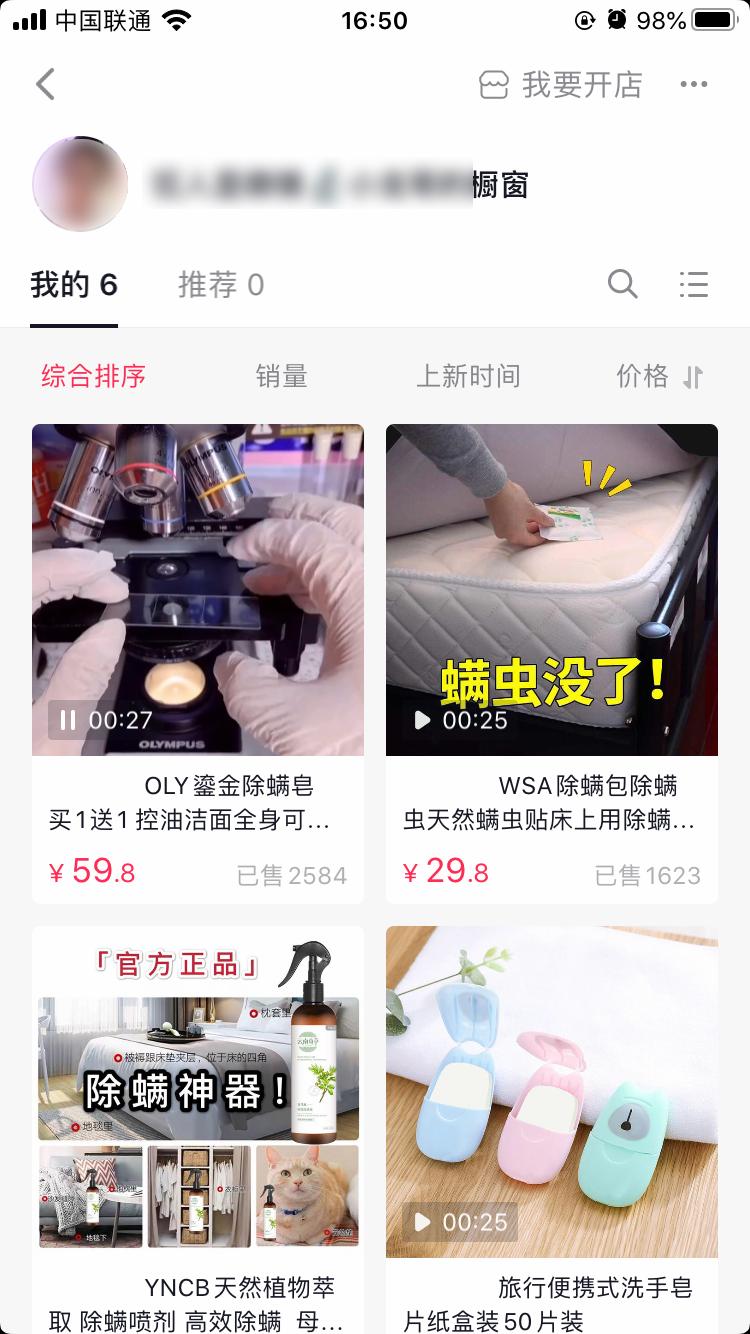The image size is (750, 1334).
Task: Toggle price sorting order on 价格
Action: [x=655, y=377]
